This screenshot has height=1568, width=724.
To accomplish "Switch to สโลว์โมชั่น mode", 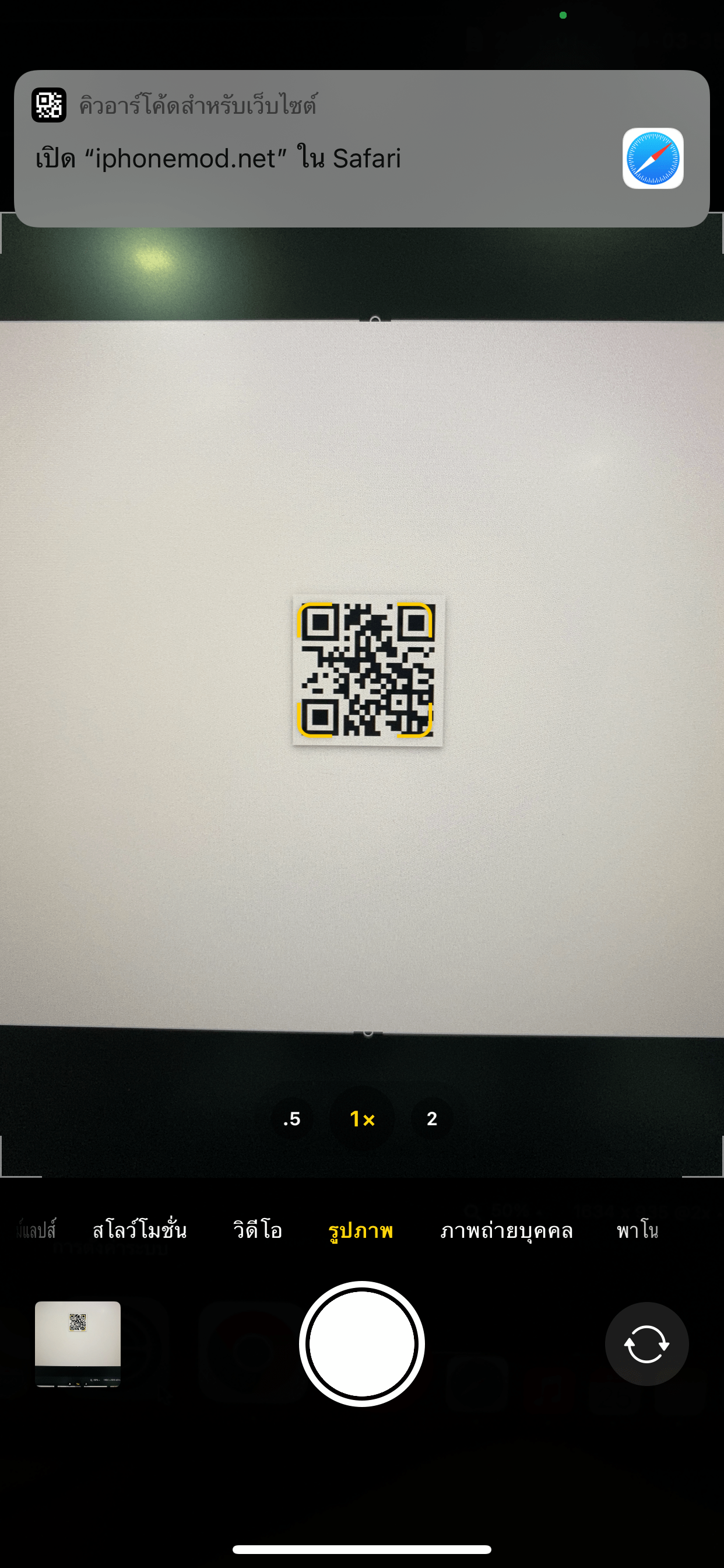I will pyautogui.click(x=139, y=1231).
